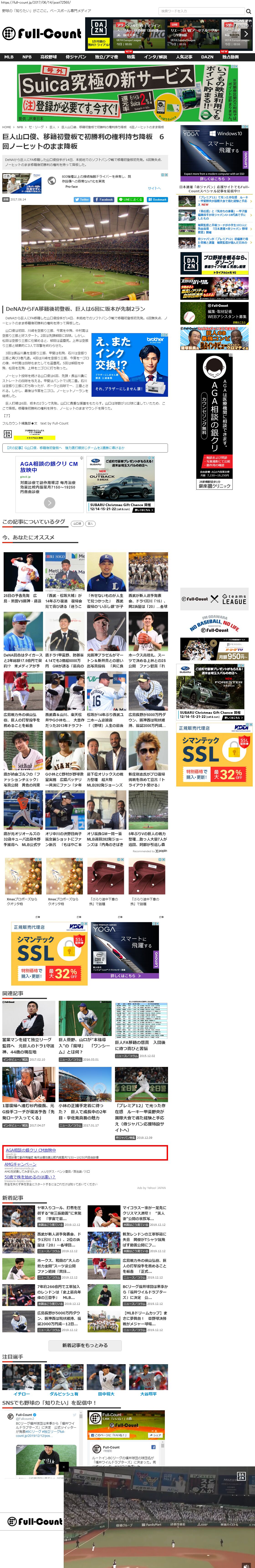Screen dimensions: 255x1568
Task: Open the イチロー featured player tile
Action: 21,1376
